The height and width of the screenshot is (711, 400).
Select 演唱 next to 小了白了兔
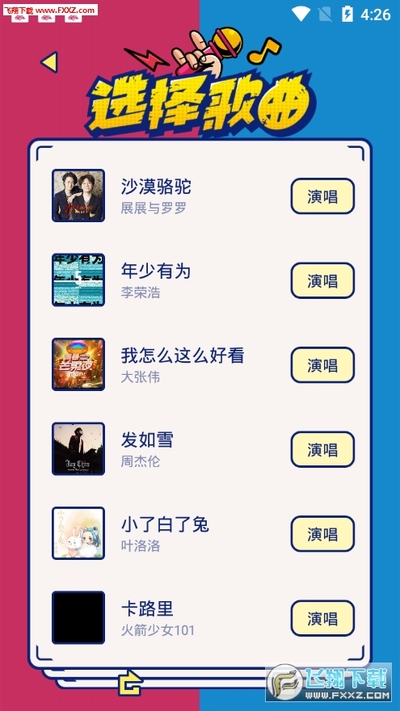tap(322, 533)
